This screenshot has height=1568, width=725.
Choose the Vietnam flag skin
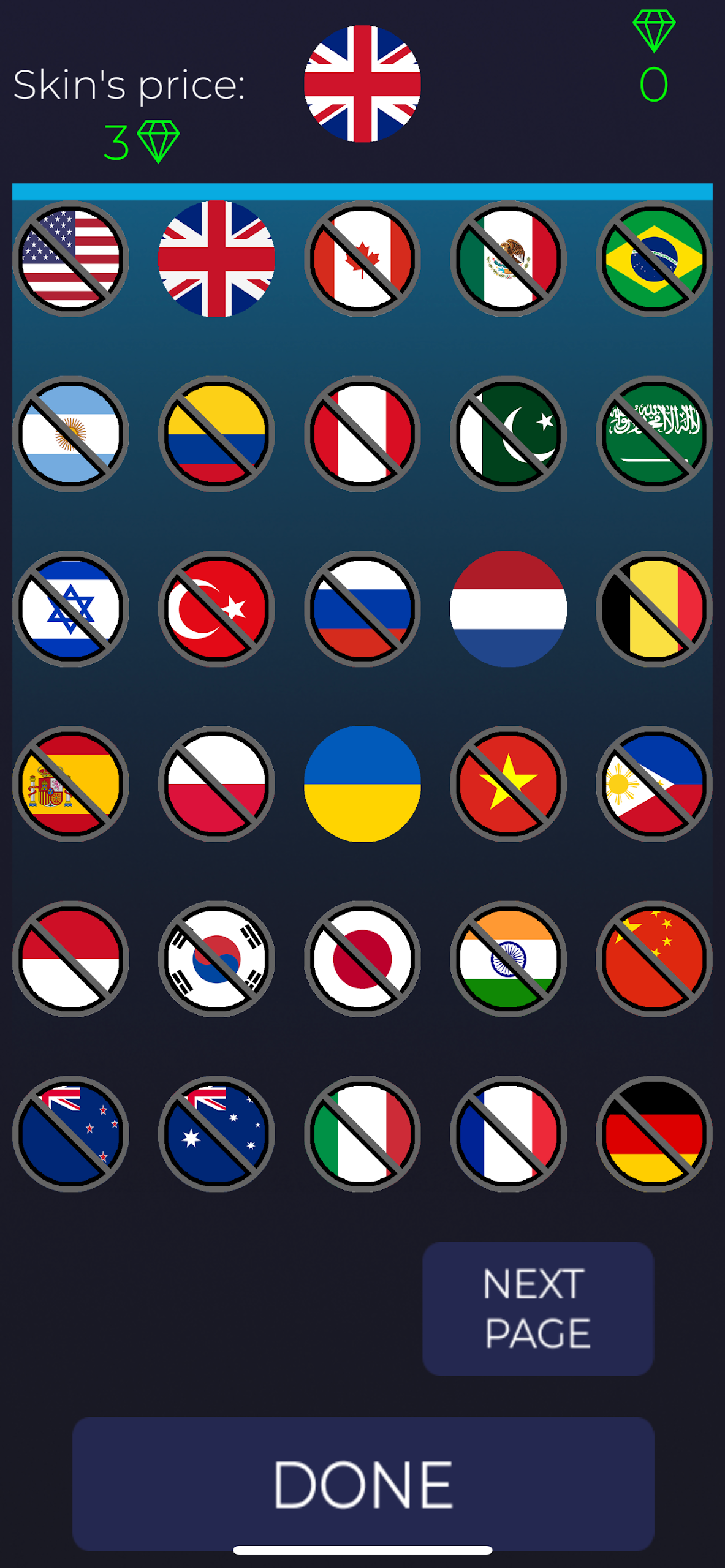[x=508, y=784]
